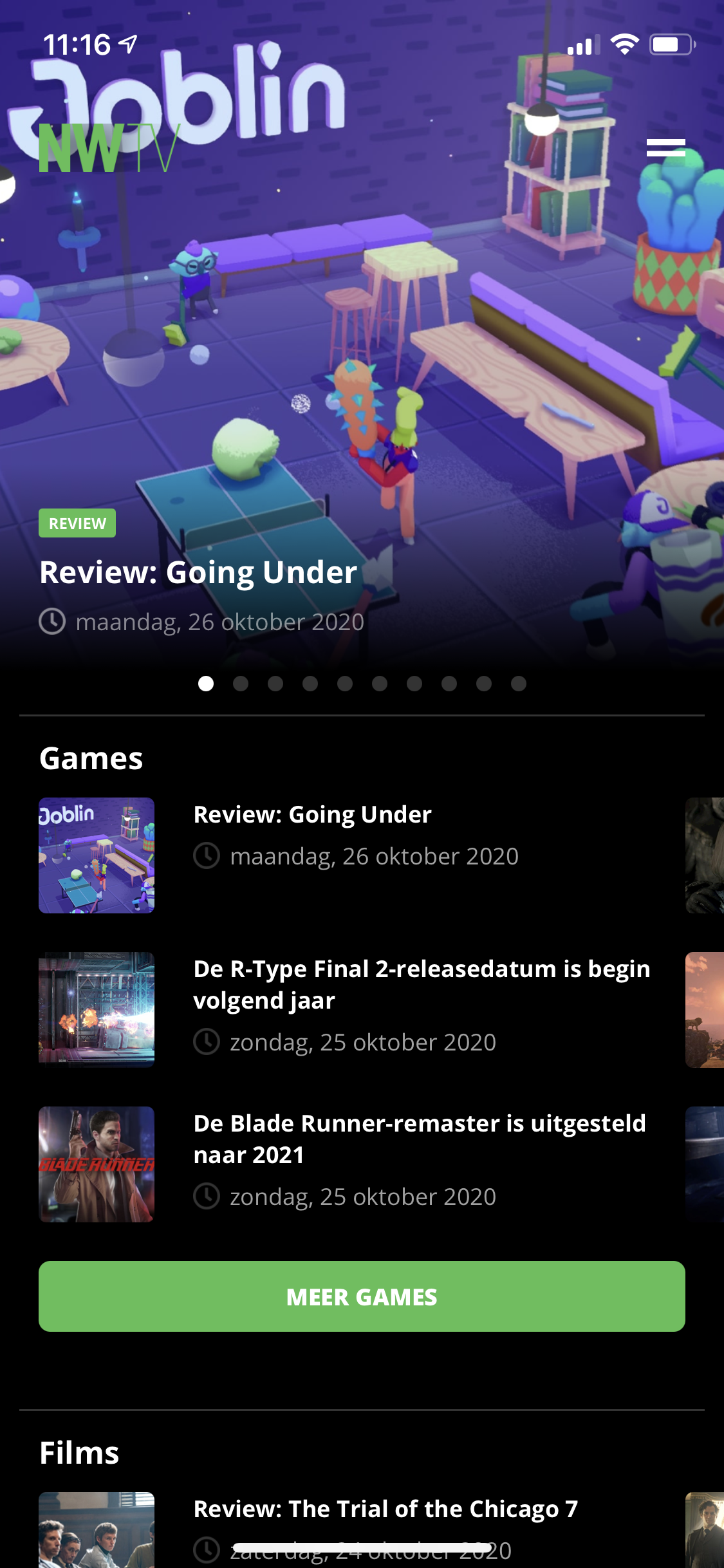Tap the MEER GAMES button
This screenshot has height=1568, width=724.
(362, 1296)
